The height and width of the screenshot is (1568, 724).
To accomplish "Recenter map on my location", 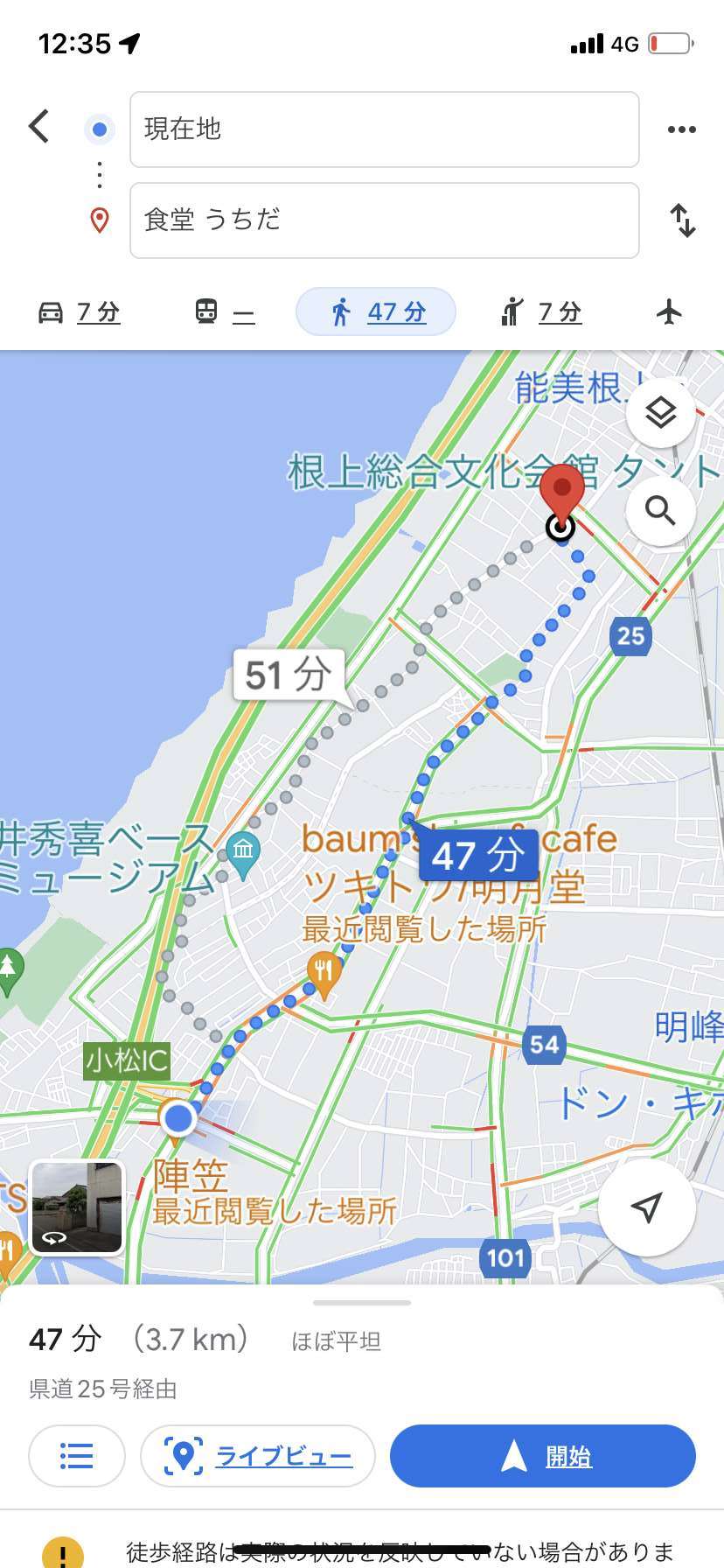I will tap(646, 1207).
